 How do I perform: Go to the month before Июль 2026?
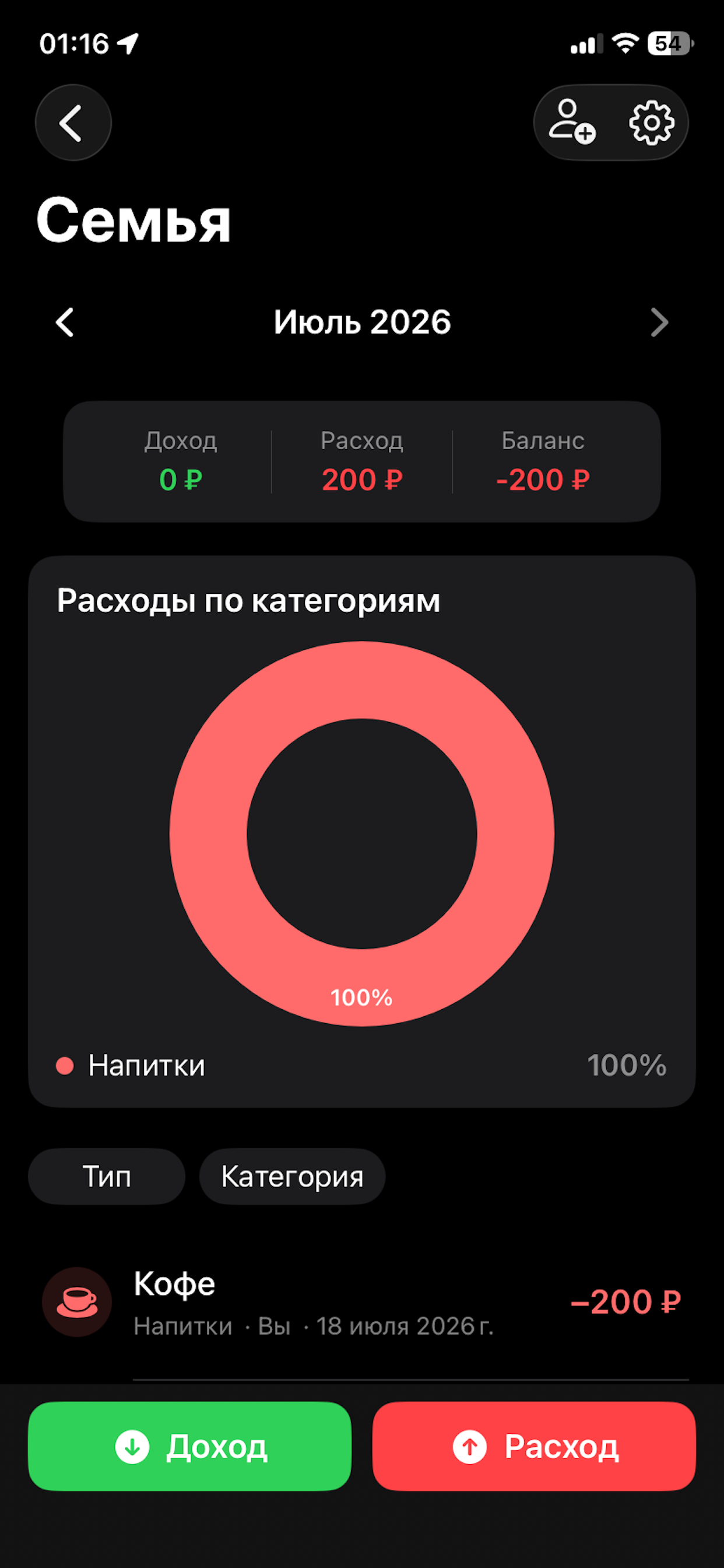tap(65, 322)
